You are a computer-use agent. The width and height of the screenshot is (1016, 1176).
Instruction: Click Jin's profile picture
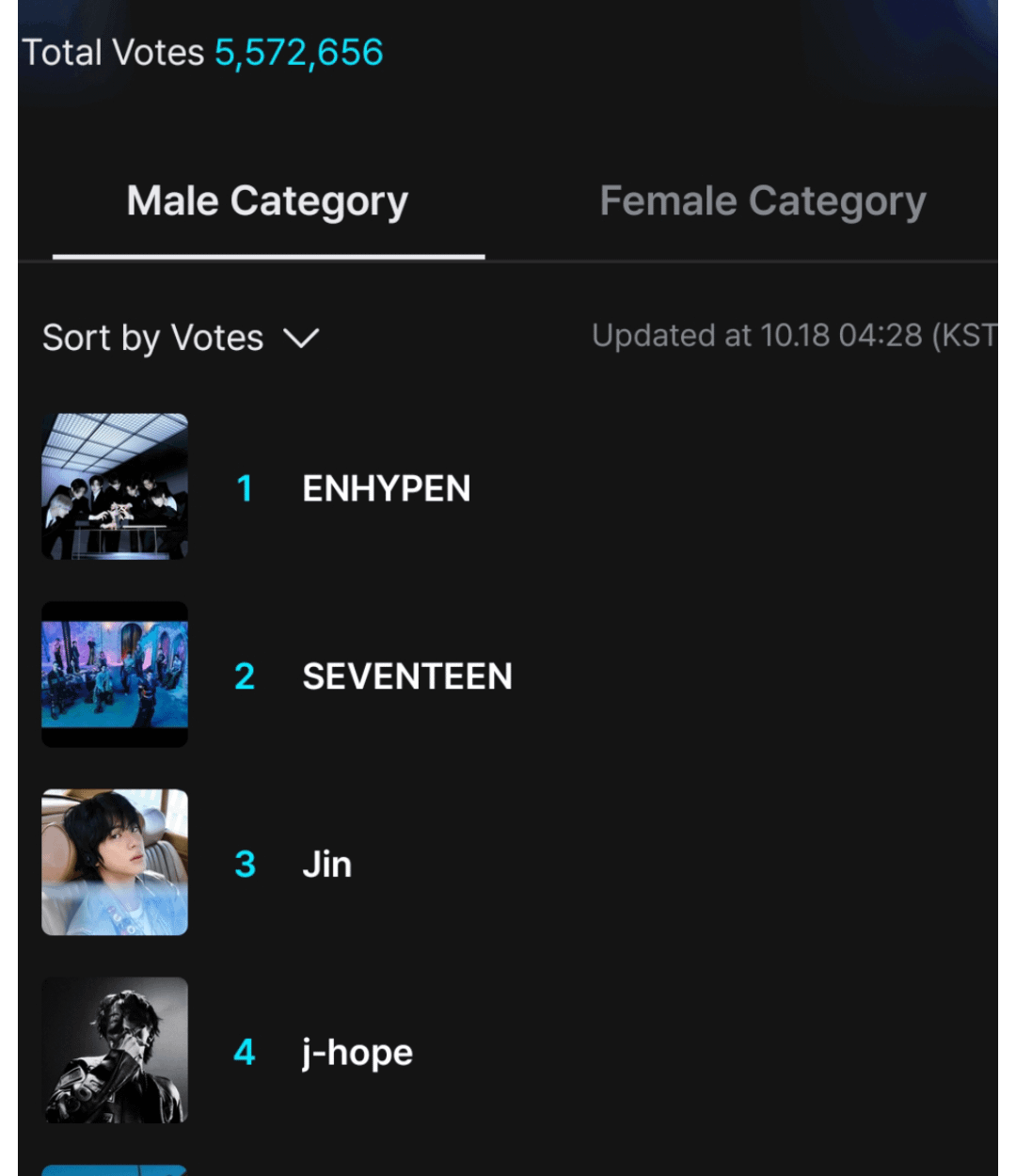[x=114, y=861]
